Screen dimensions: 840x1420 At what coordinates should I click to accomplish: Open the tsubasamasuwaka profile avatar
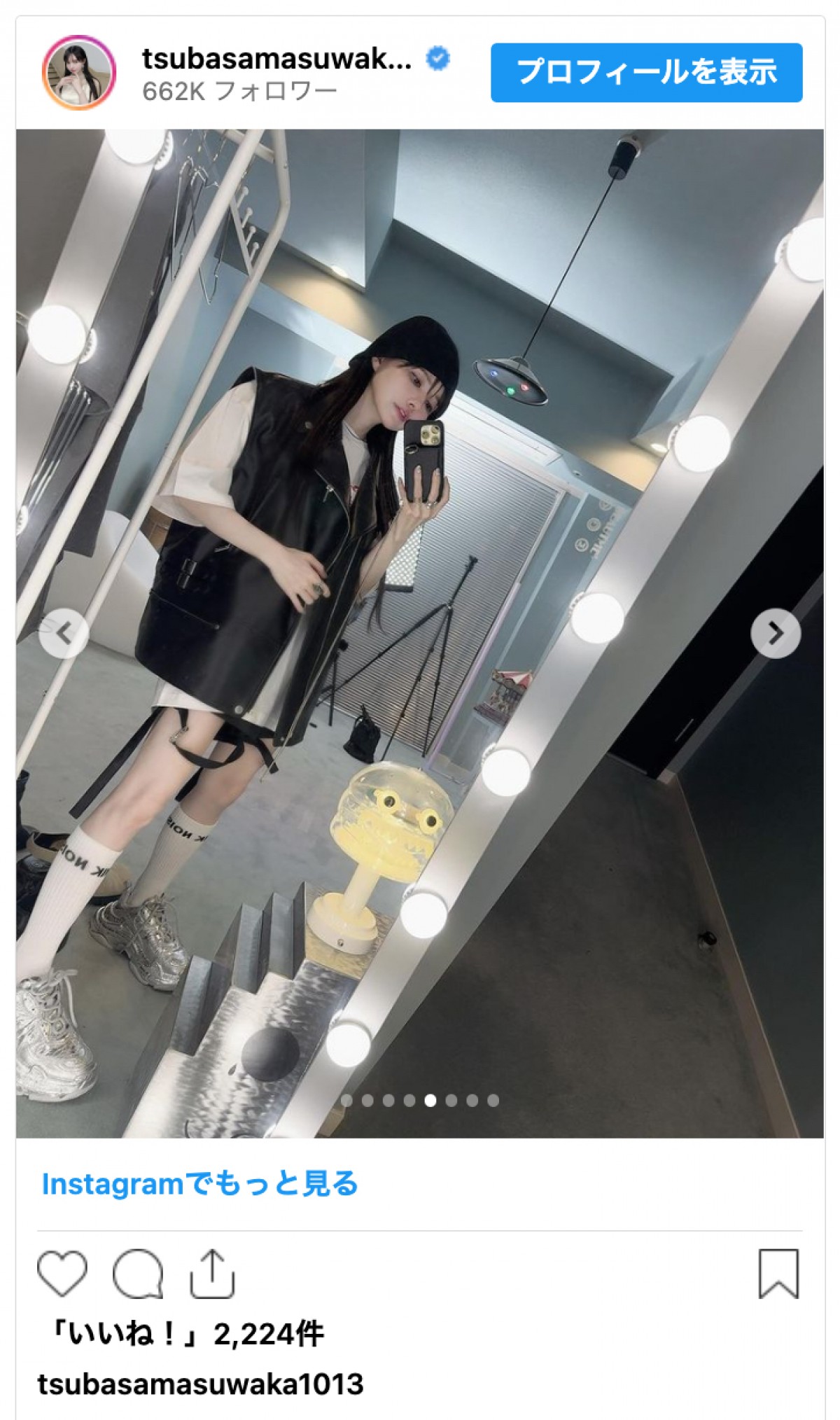[x=79, y=73]
